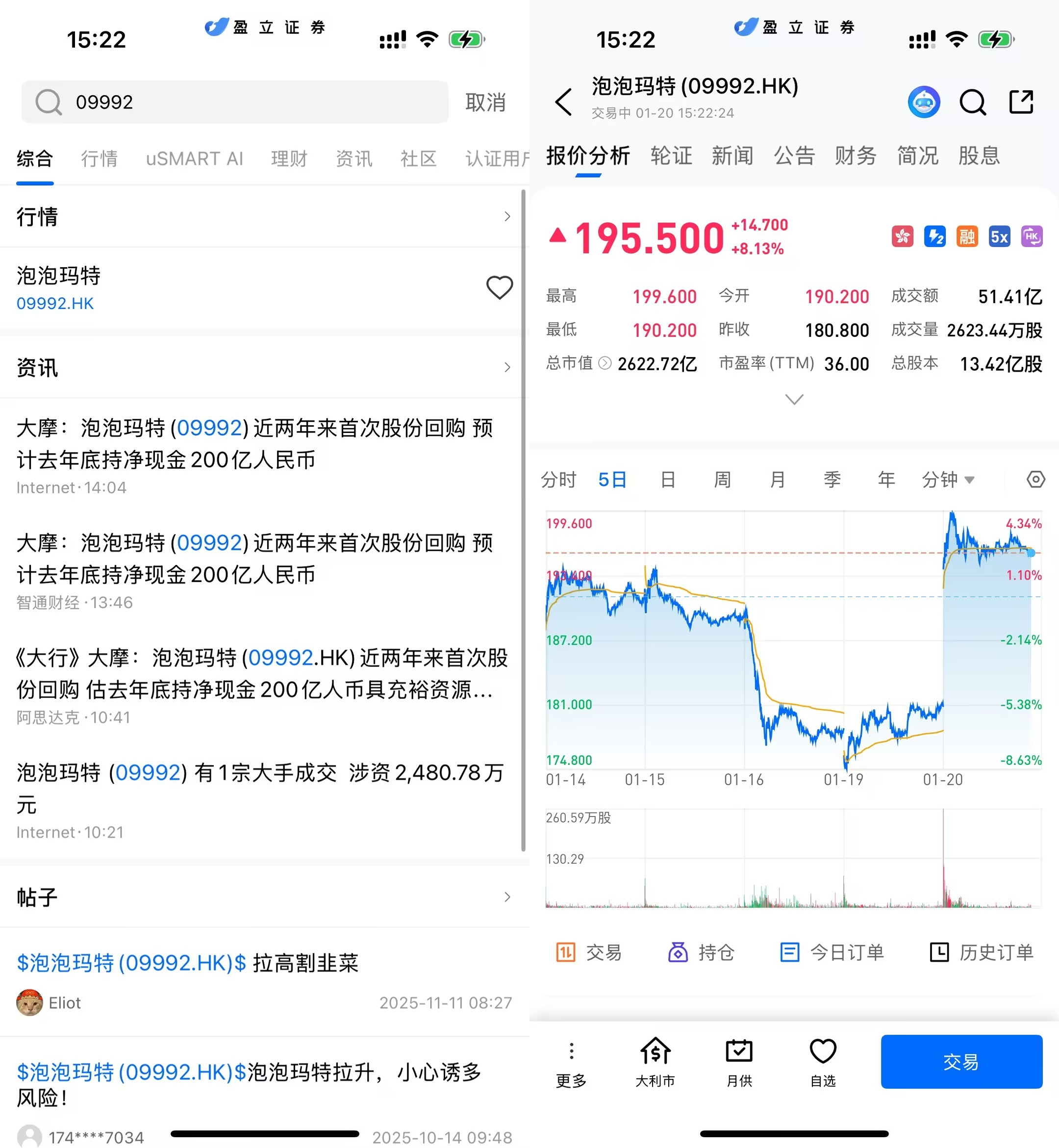Screen dimensions: 1059x1148
Task: Open the 分钟 interval dropdown
Action: pos(947,479)
